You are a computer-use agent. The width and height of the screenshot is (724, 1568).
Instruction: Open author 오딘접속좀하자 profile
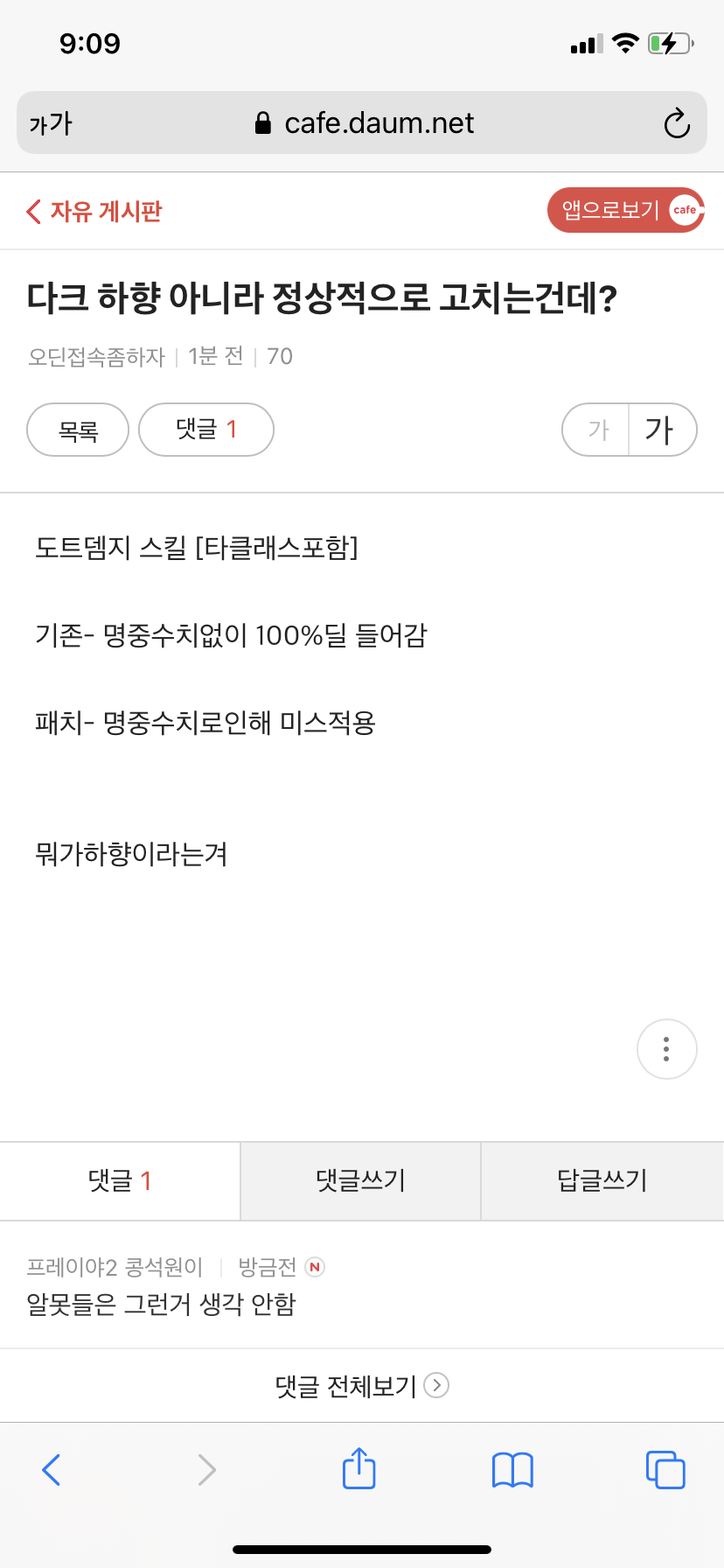96,357
